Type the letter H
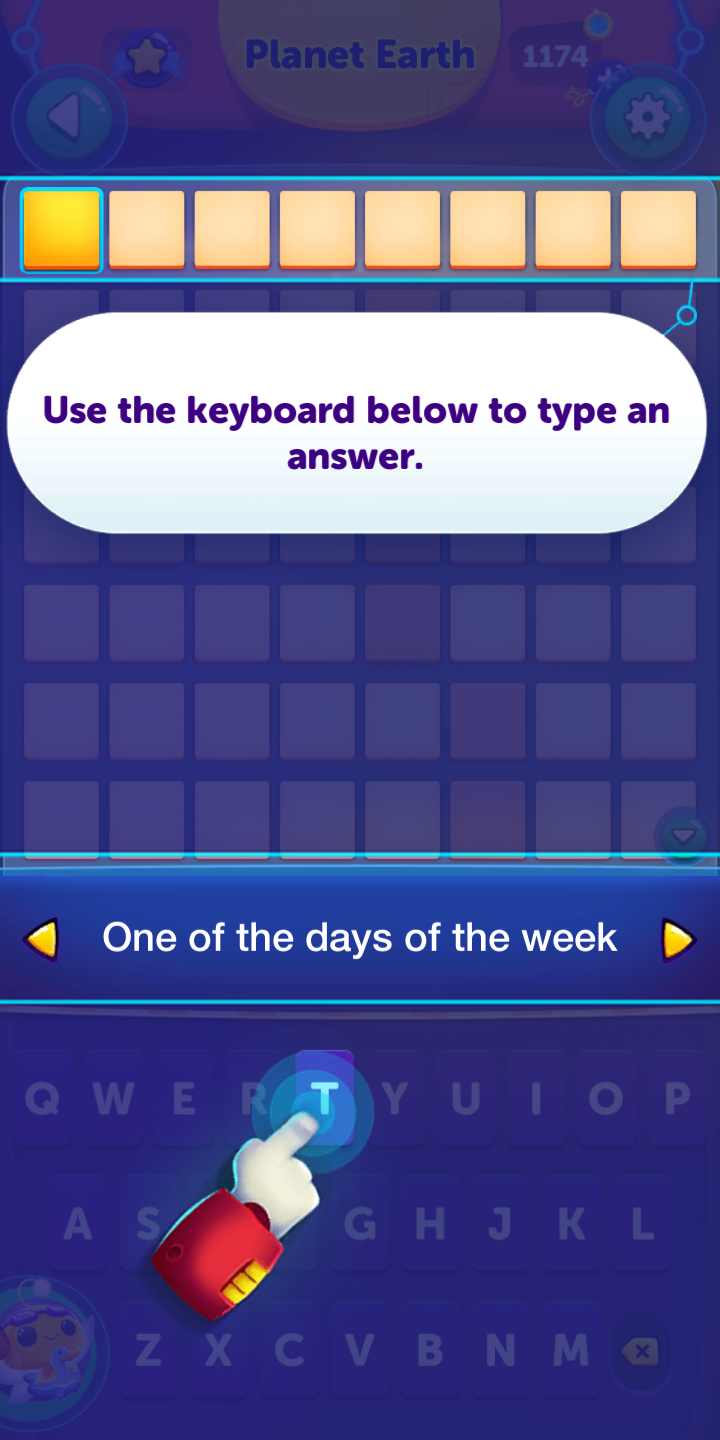The height and width of the screenshot is (1440, 720). (x=430, y=1224)
